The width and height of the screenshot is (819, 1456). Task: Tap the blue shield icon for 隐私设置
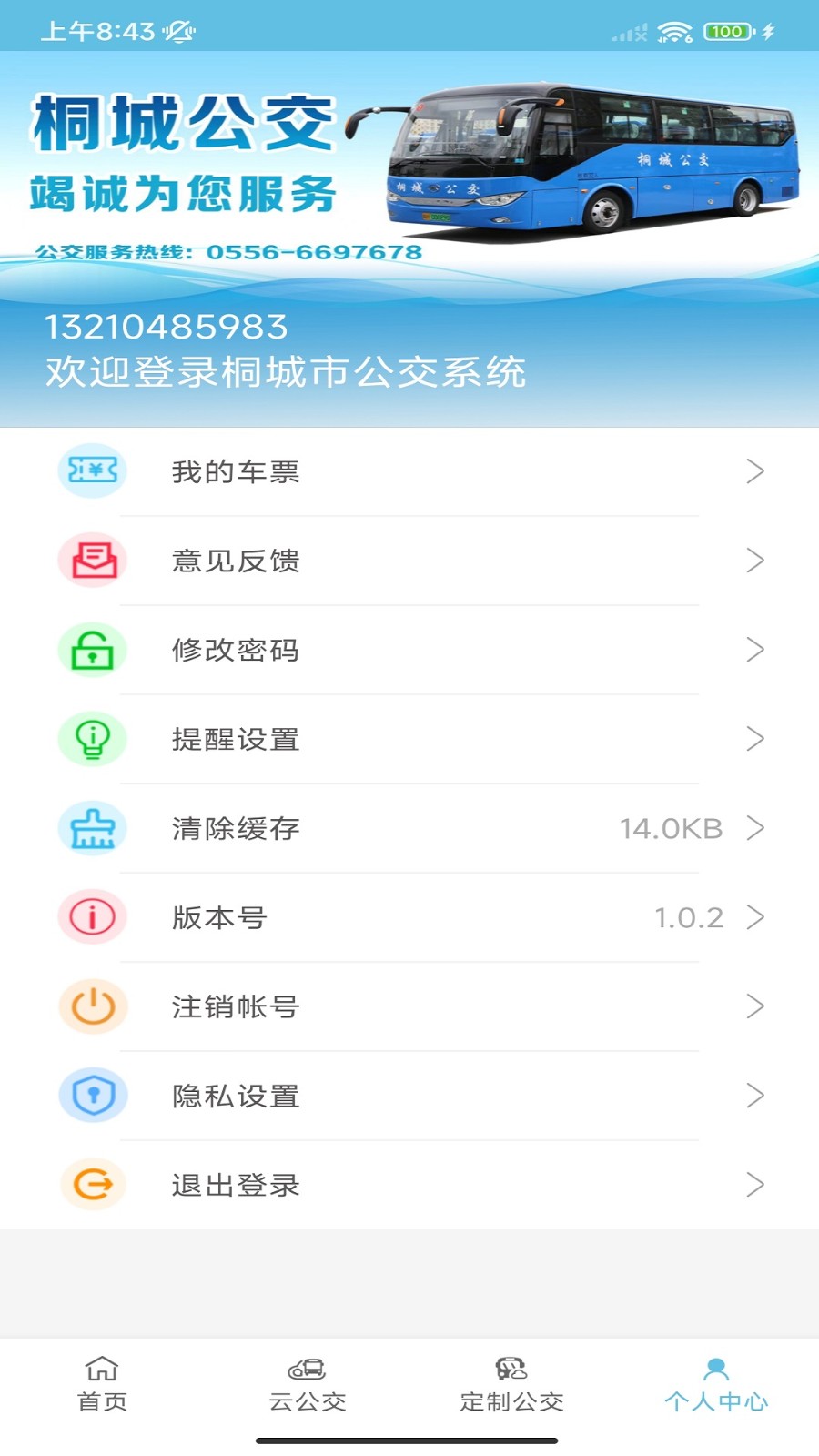[x=92, y=1096]
